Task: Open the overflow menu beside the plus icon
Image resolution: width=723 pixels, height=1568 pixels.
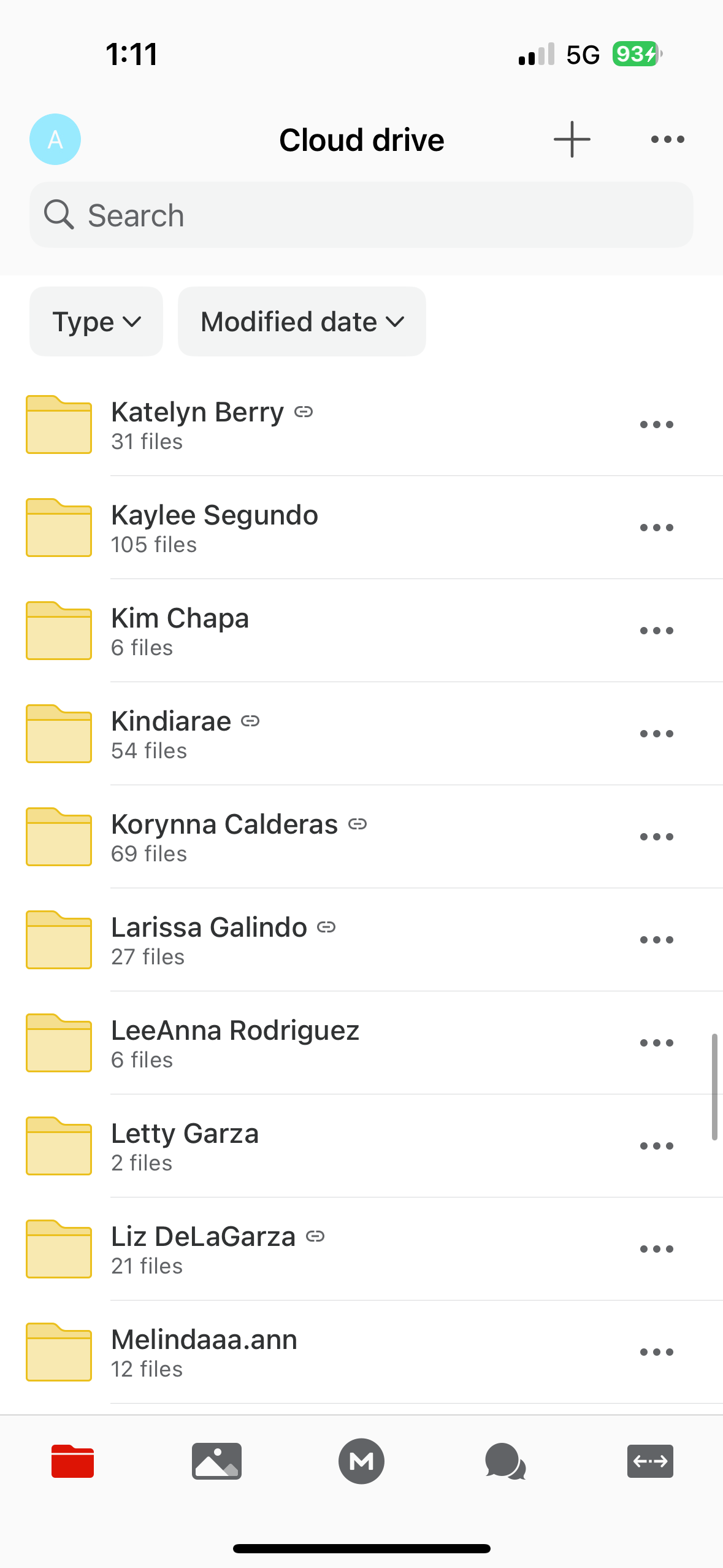Action: [668, 139]
